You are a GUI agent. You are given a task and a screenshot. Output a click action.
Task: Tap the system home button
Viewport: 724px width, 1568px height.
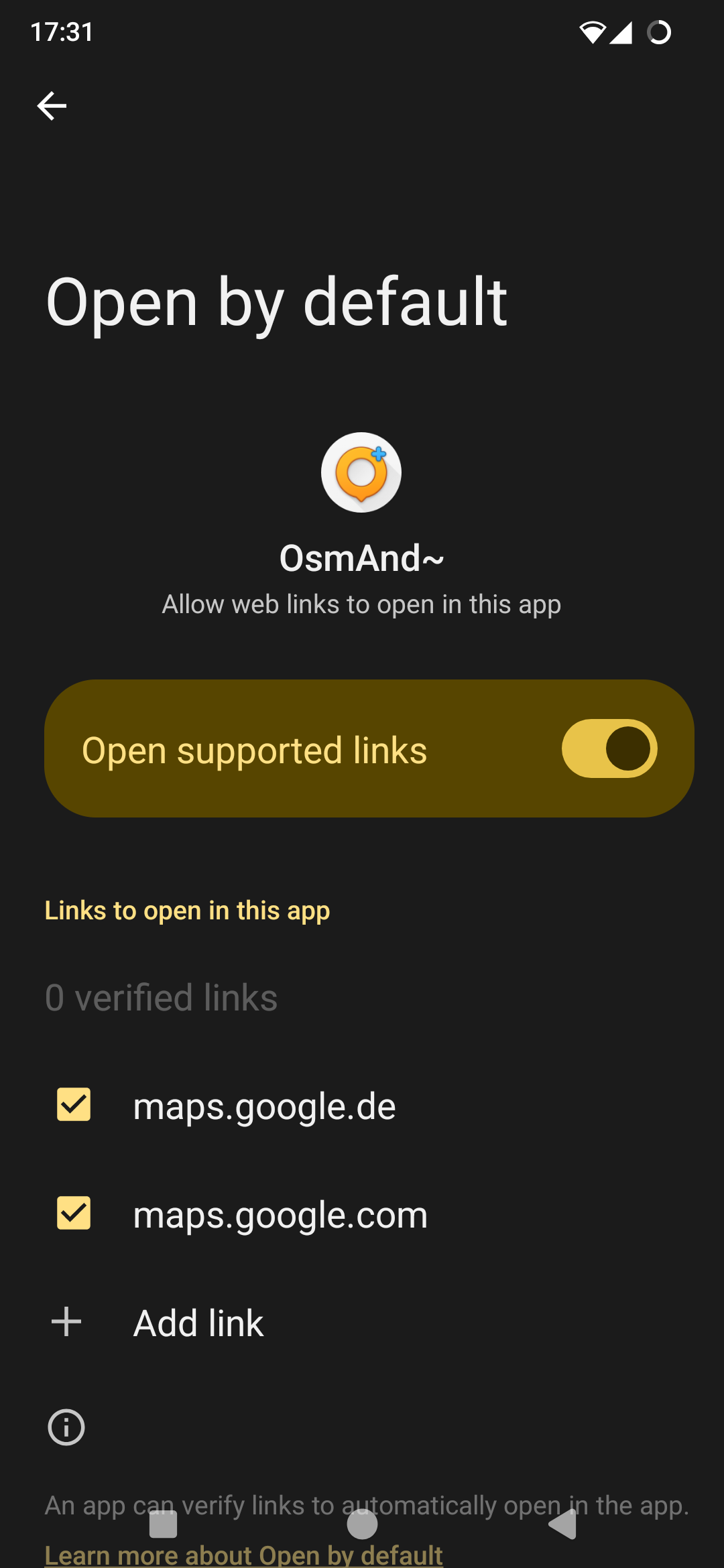pyautogui.click(x=362, y=1524)
